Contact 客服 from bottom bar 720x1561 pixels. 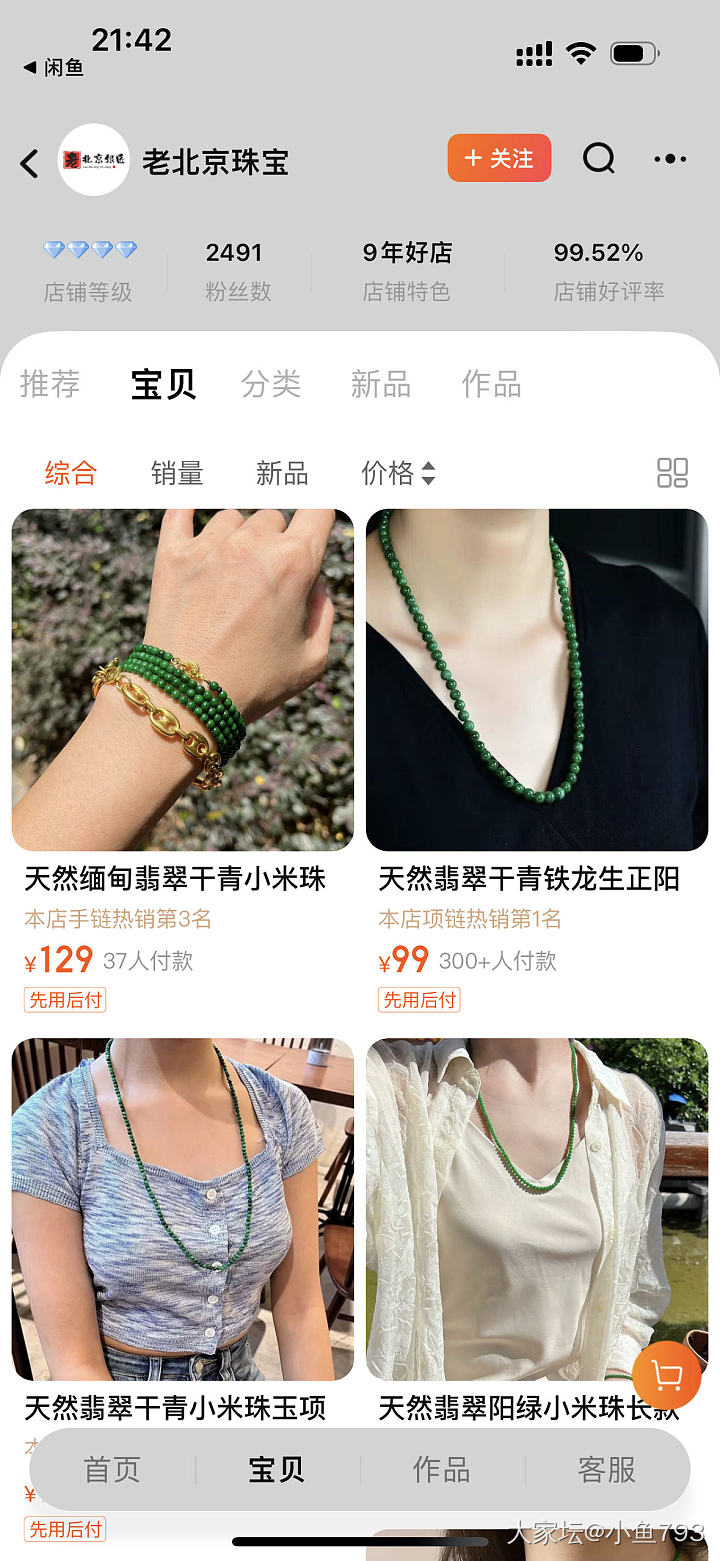pyautogui.click(x=606, y=1469)
